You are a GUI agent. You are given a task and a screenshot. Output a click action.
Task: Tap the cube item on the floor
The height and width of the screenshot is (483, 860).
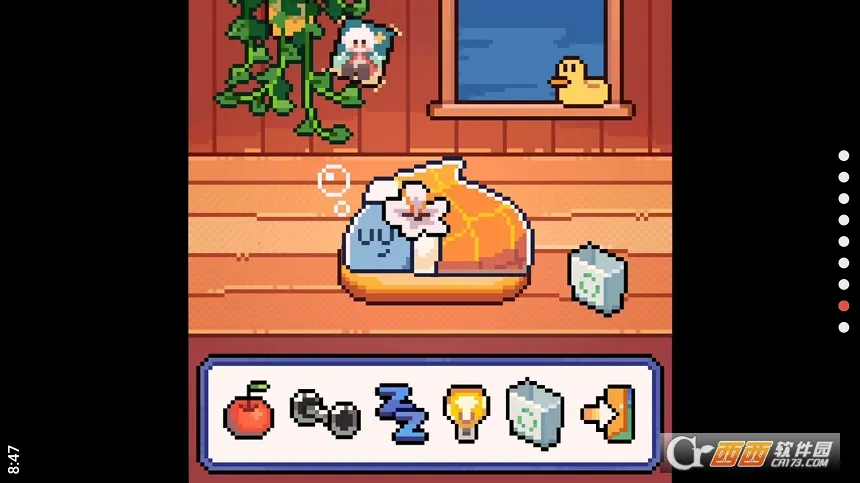(598, 279)
